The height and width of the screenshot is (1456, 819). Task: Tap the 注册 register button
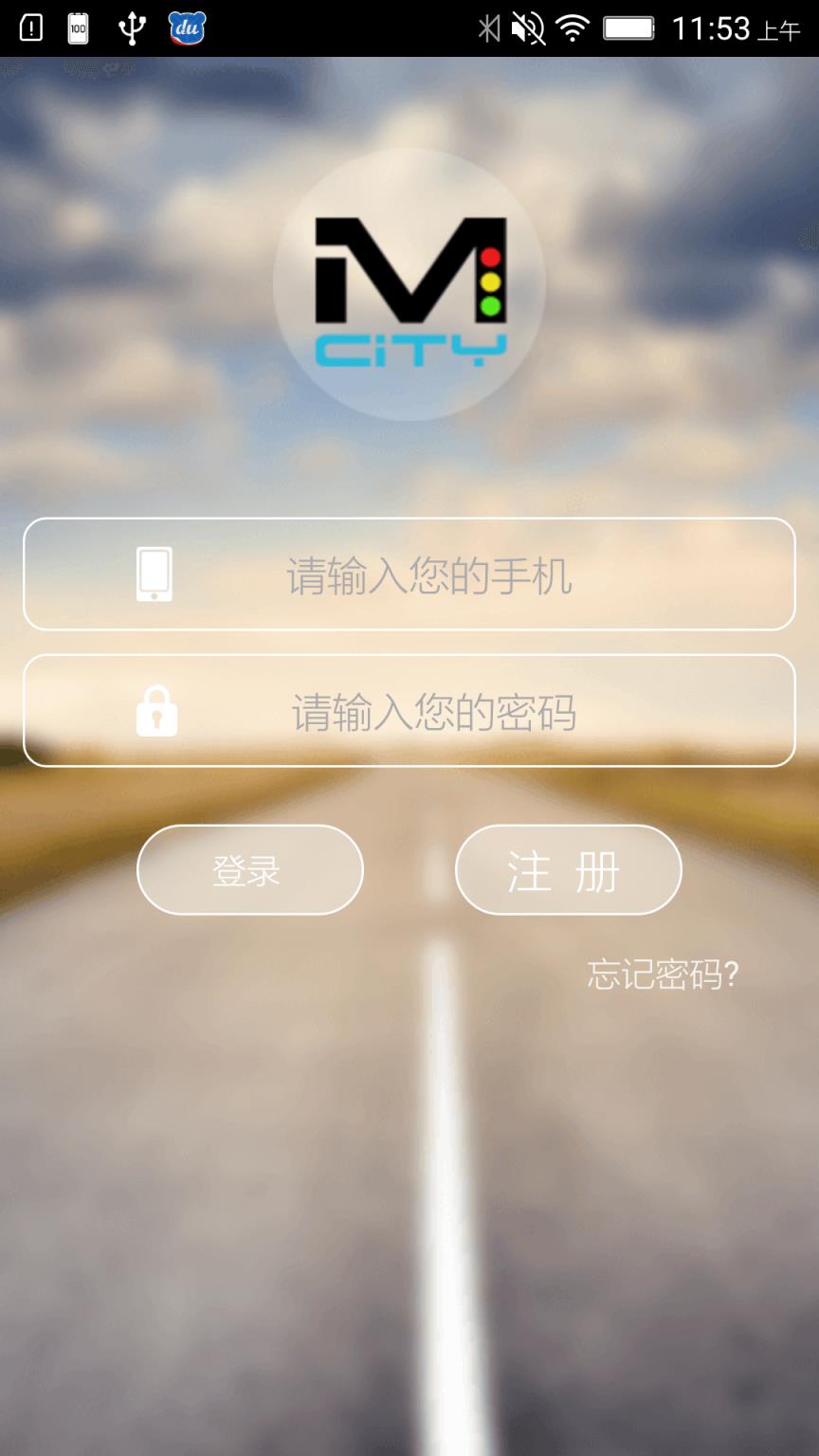click(568, 869)
